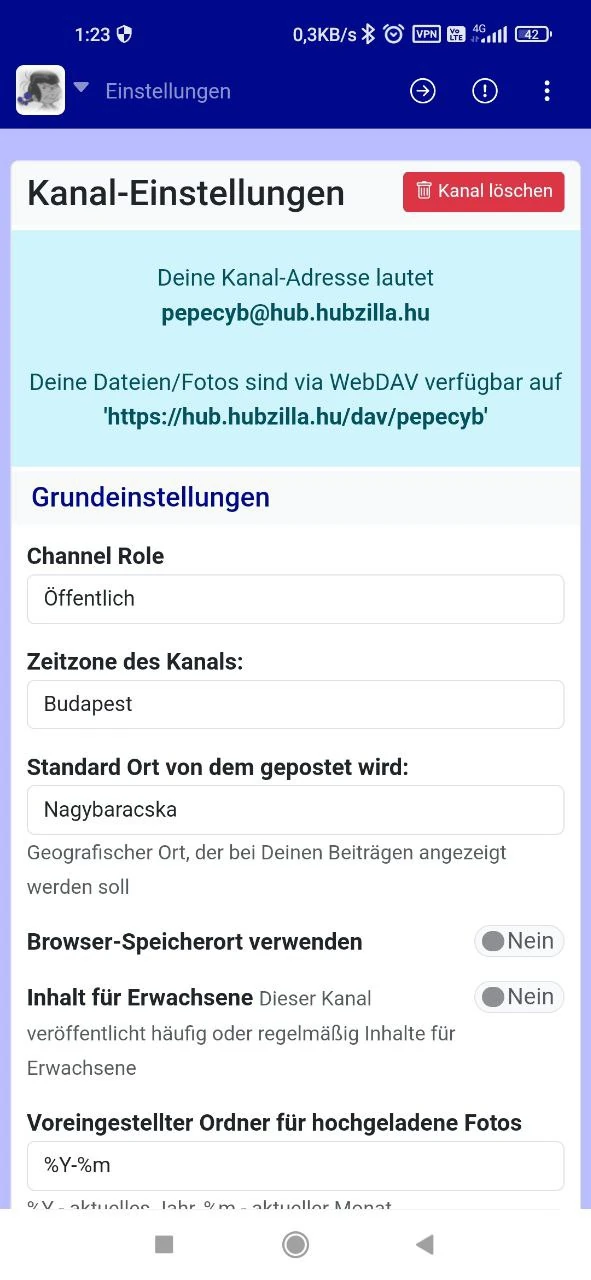Toggle Browser-Speicherort verwenden switch
The width and height of the screenshot is (591, 1280).
(519, 941)
